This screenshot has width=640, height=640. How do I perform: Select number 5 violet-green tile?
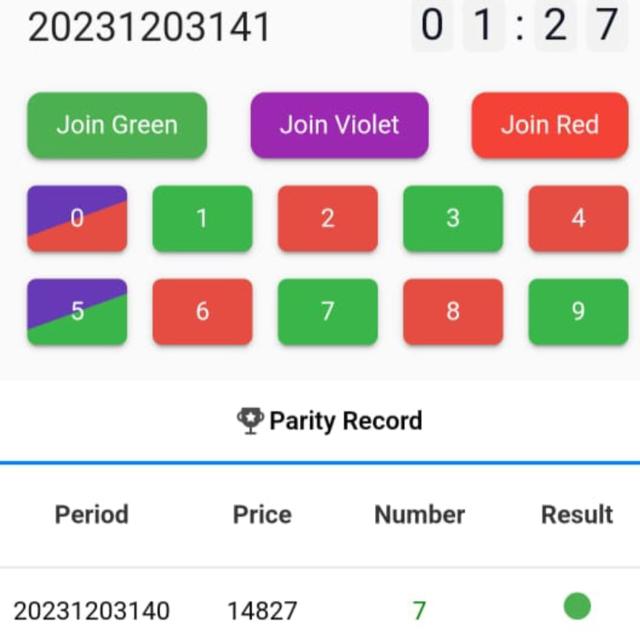coord(77,311)
